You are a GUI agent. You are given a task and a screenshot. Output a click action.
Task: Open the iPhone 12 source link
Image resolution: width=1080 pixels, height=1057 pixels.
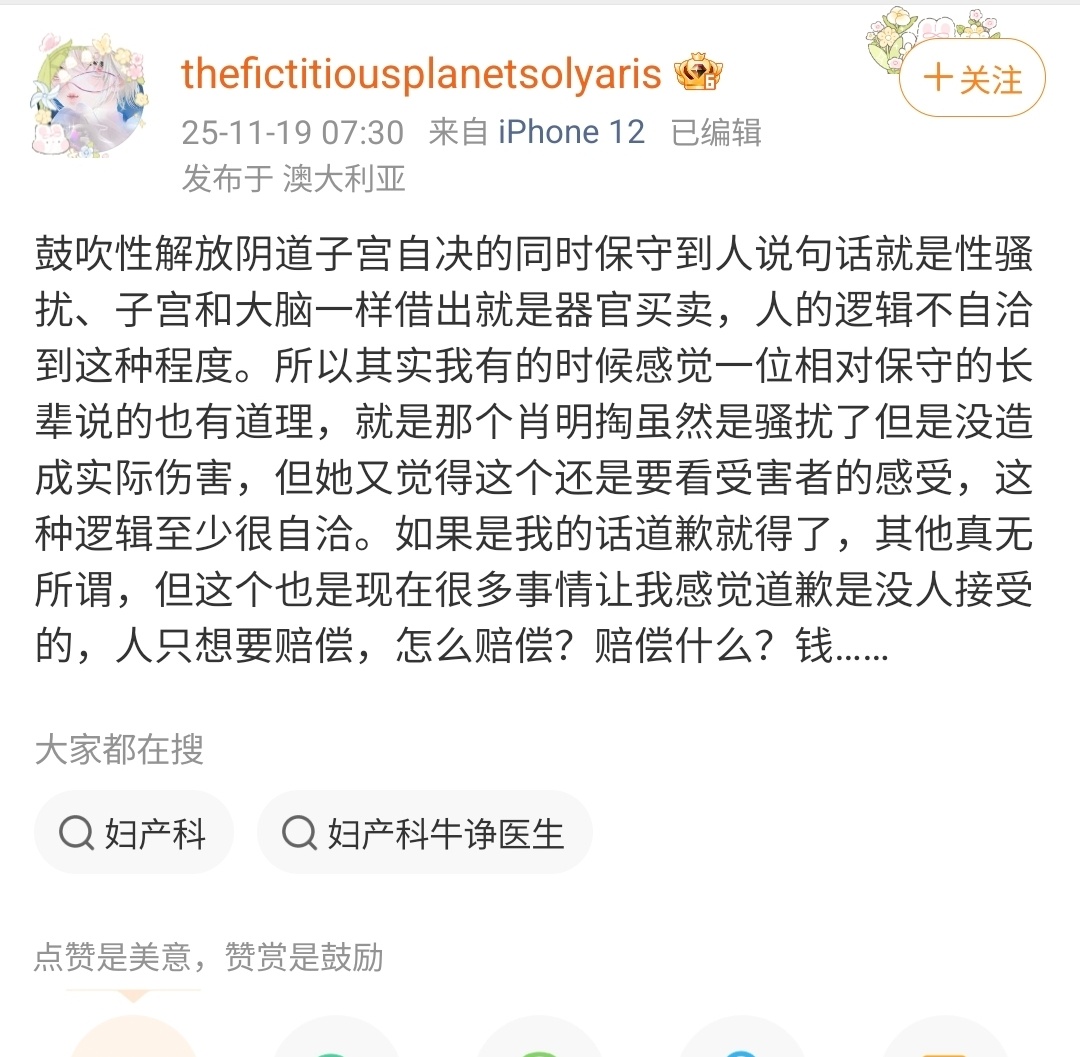pyautogui.click(x=571, y=132)
